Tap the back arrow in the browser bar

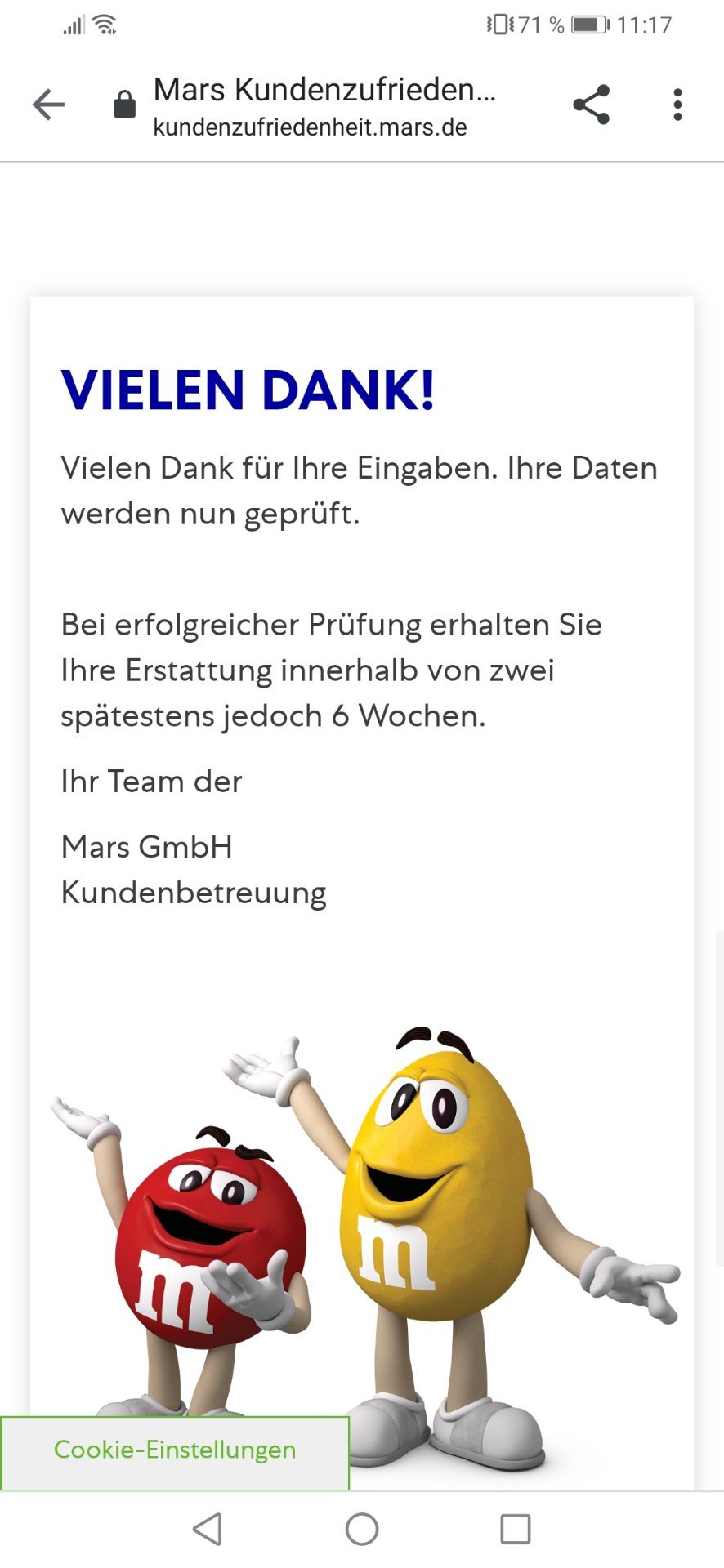pos(48,105)
